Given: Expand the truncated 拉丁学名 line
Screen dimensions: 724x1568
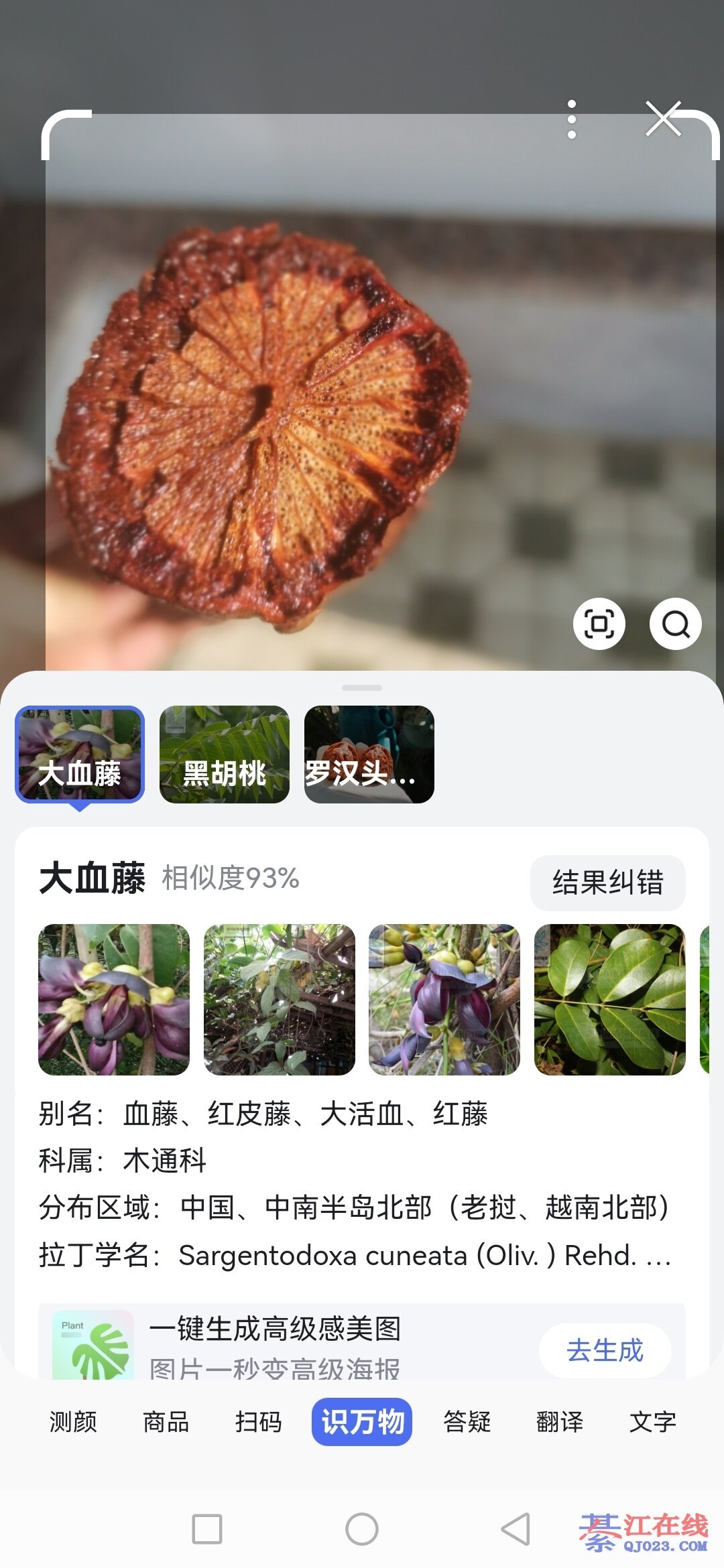Looking at the screenshot, I should click(658, 1256).
